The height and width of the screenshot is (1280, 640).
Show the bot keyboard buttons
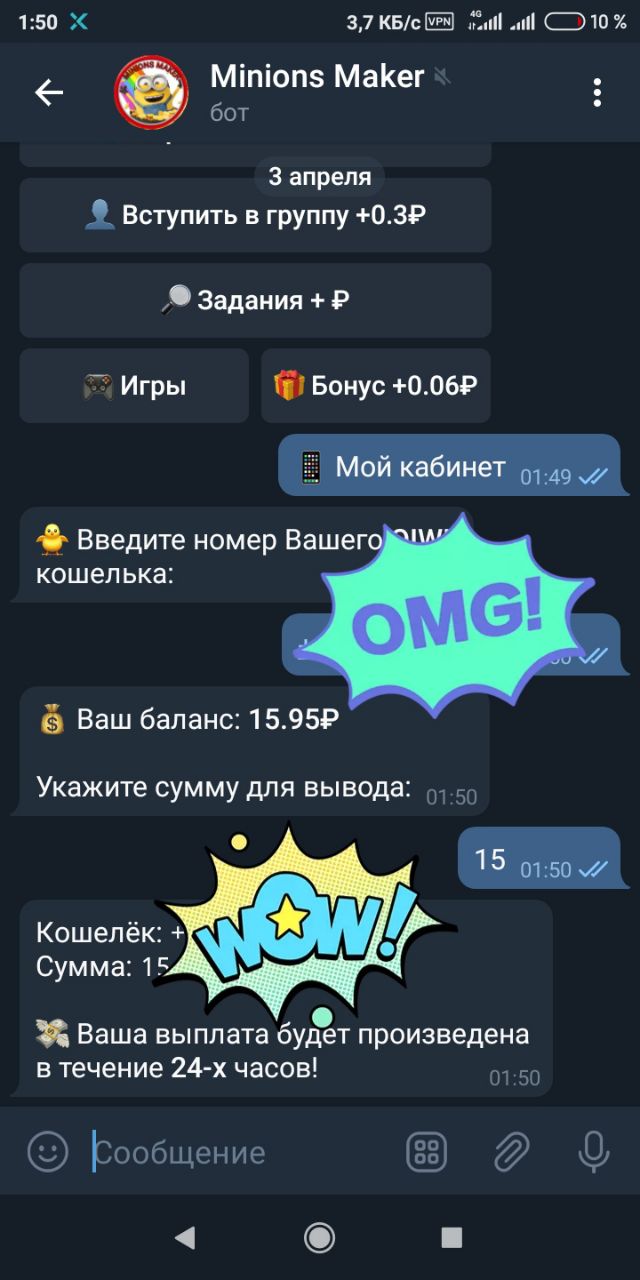click(426, 1152)
